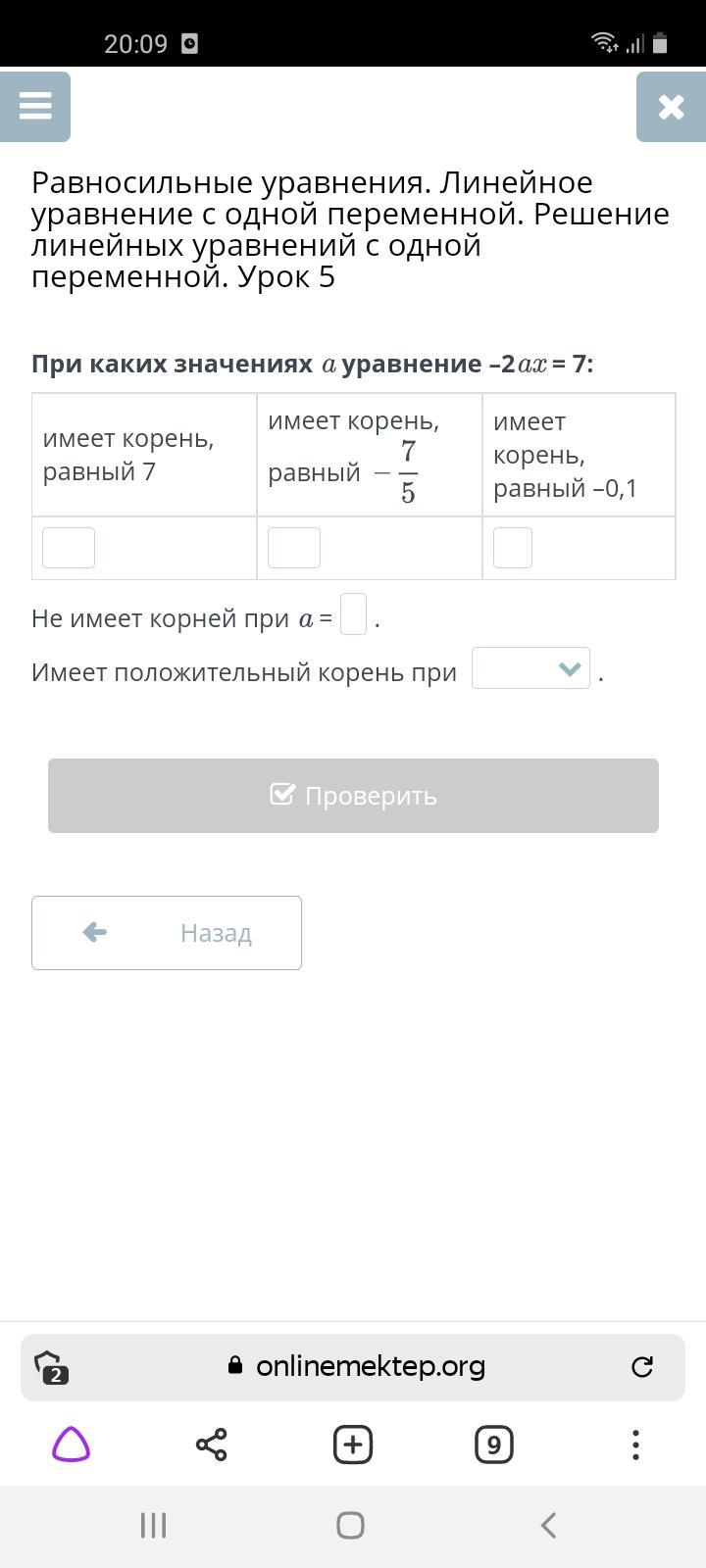
Task: Focus the 'Не имеет корней при a =' field
Action: 353,614
